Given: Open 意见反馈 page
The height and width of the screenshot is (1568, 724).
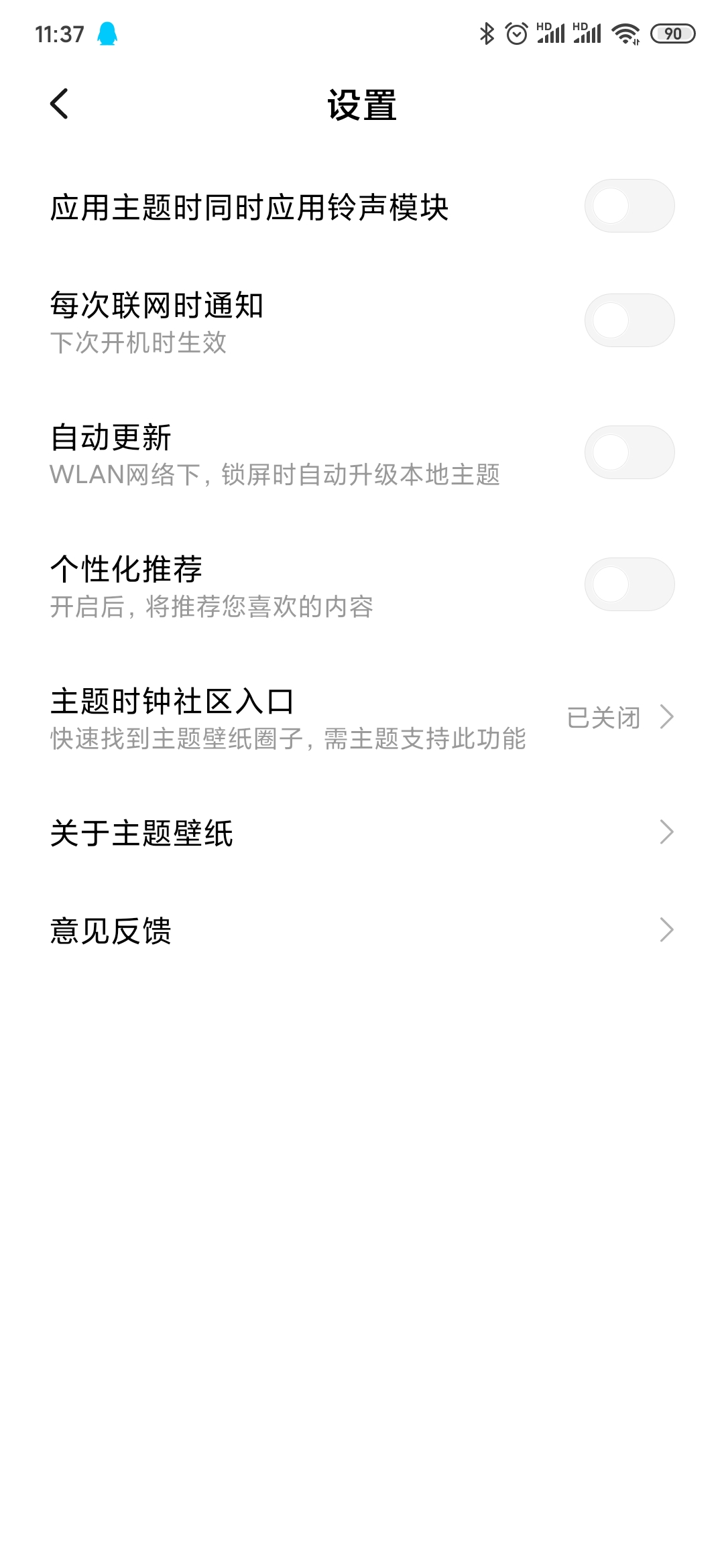Looking at the screenshot, I should pyautogui.click(x=362, y=931).
